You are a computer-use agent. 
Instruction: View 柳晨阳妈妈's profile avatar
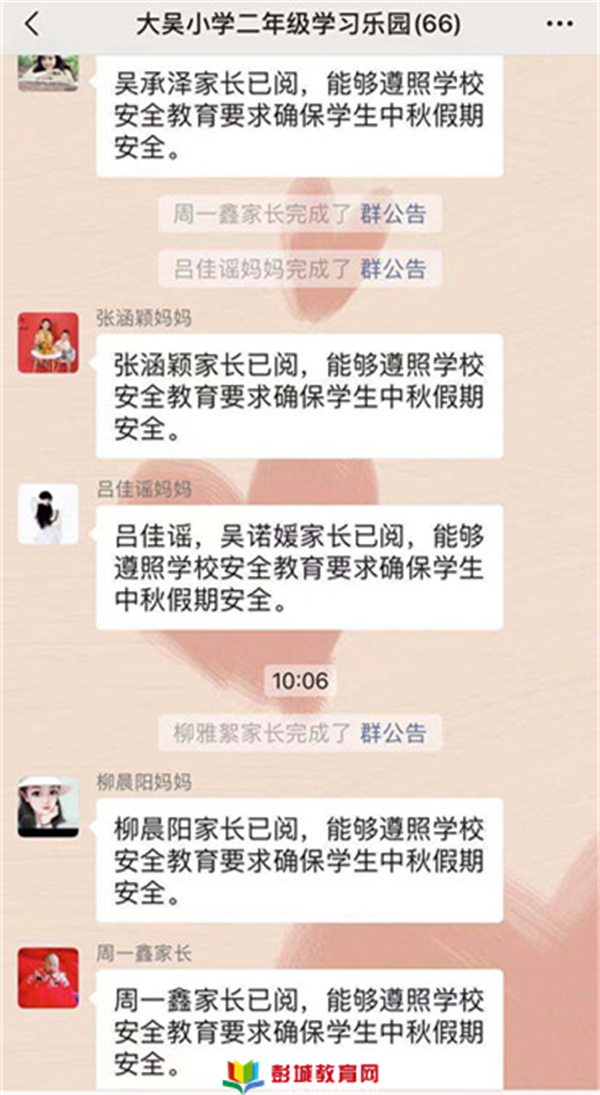[48, 806]
